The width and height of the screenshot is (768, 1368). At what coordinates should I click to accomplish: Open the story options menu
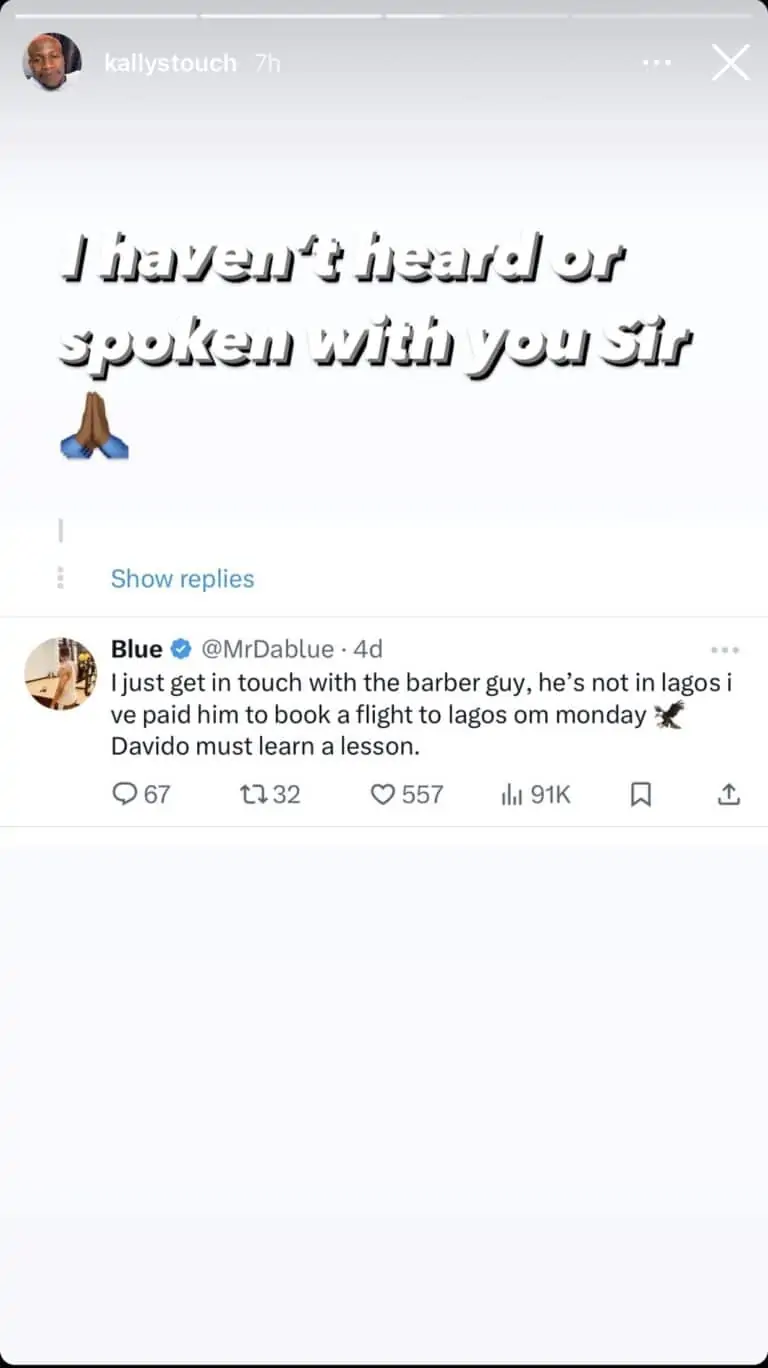(657, 63)
